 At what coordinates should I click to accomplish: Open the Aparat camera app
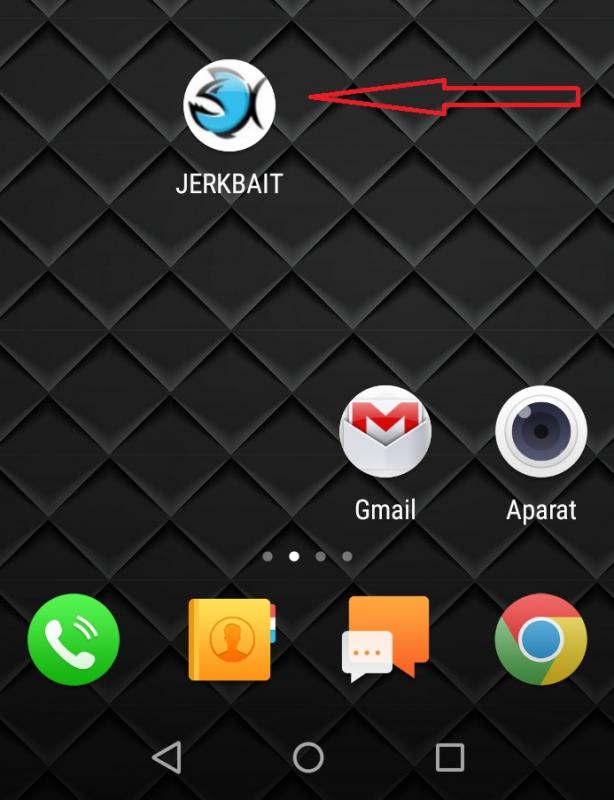click(x=541, y=432)
